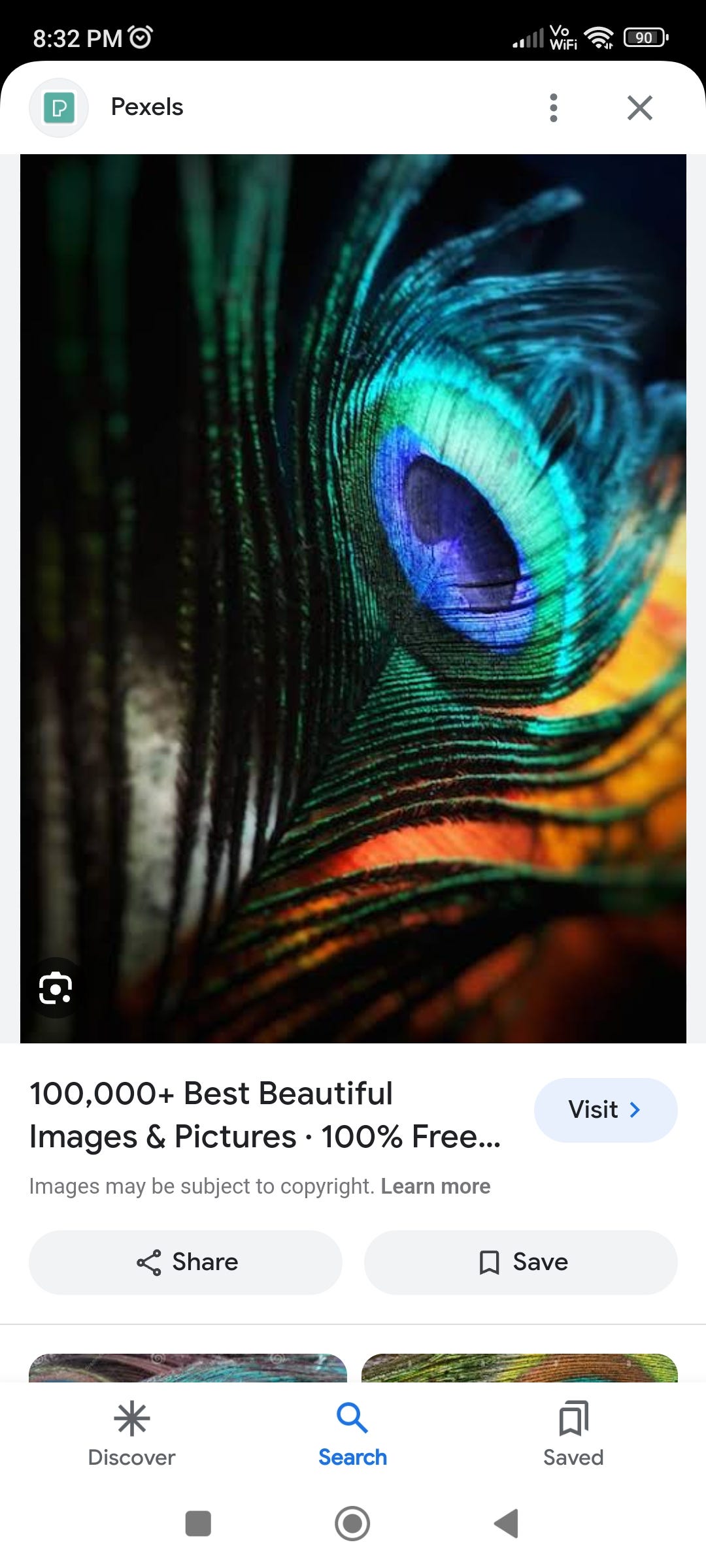706x1568 pixels.
Task: Open the recent apps switcher
Action: (198, 1524)
